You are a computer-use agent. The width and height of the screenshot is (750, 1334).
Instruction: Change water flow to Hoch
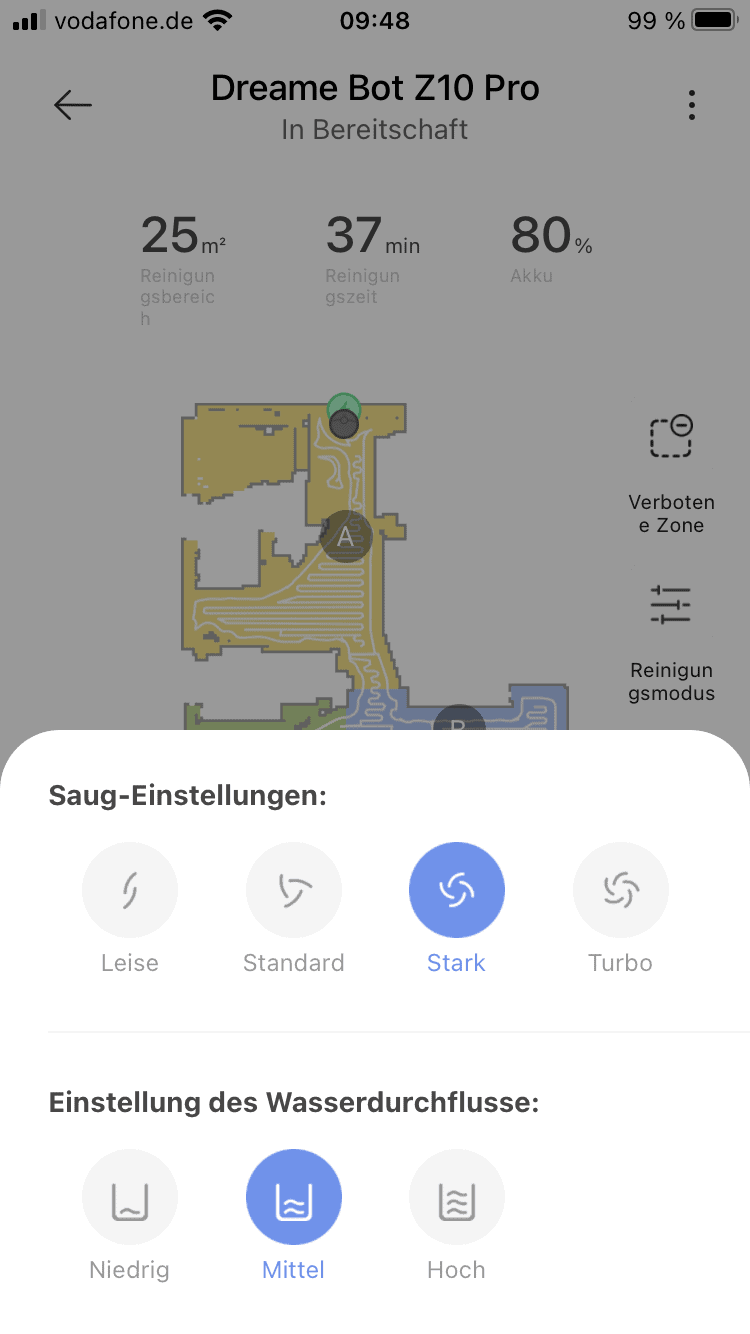[x=457, y=1197]
